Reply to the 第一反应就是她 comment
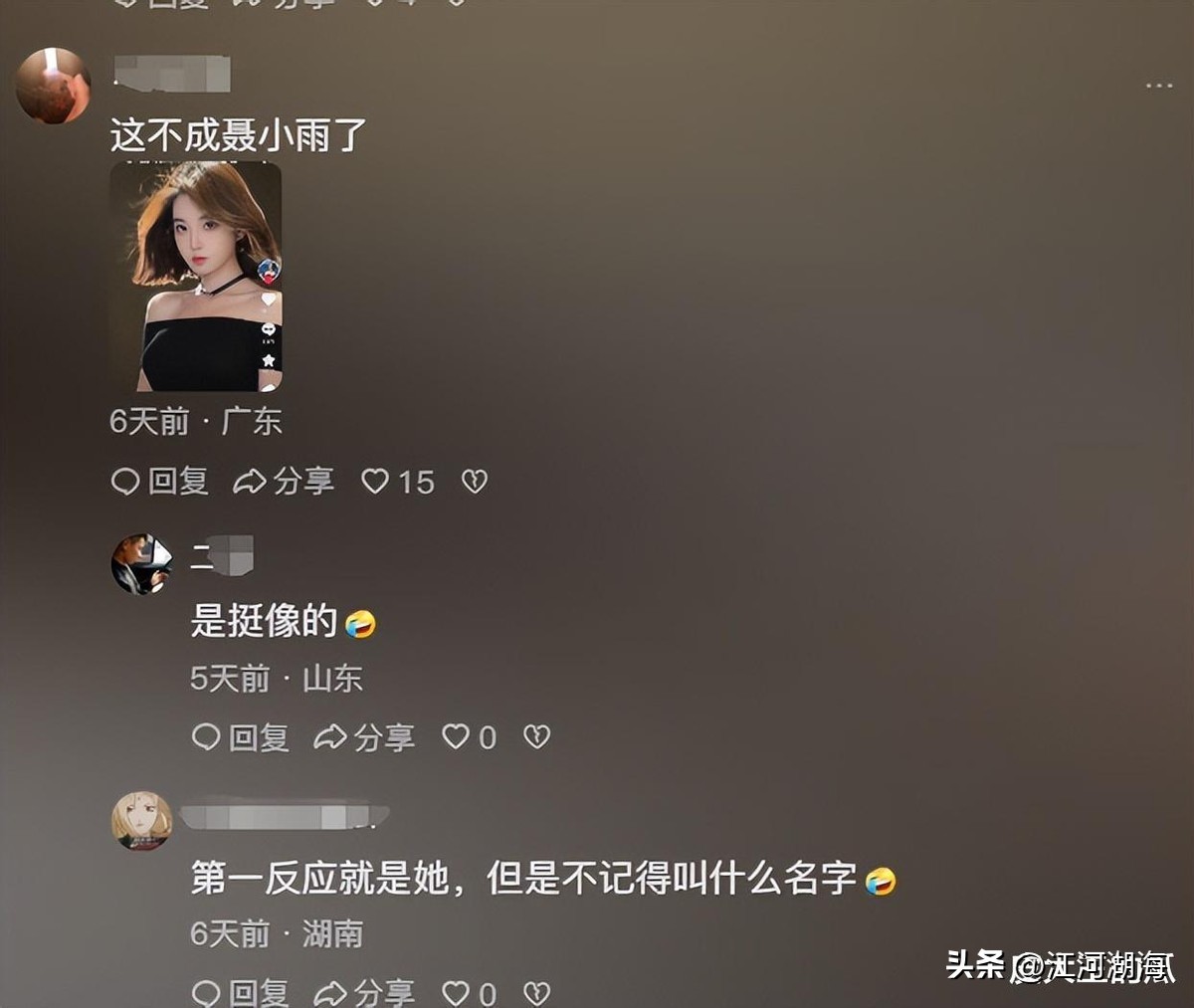1194x1008 pixels. [x=240, y=992]
